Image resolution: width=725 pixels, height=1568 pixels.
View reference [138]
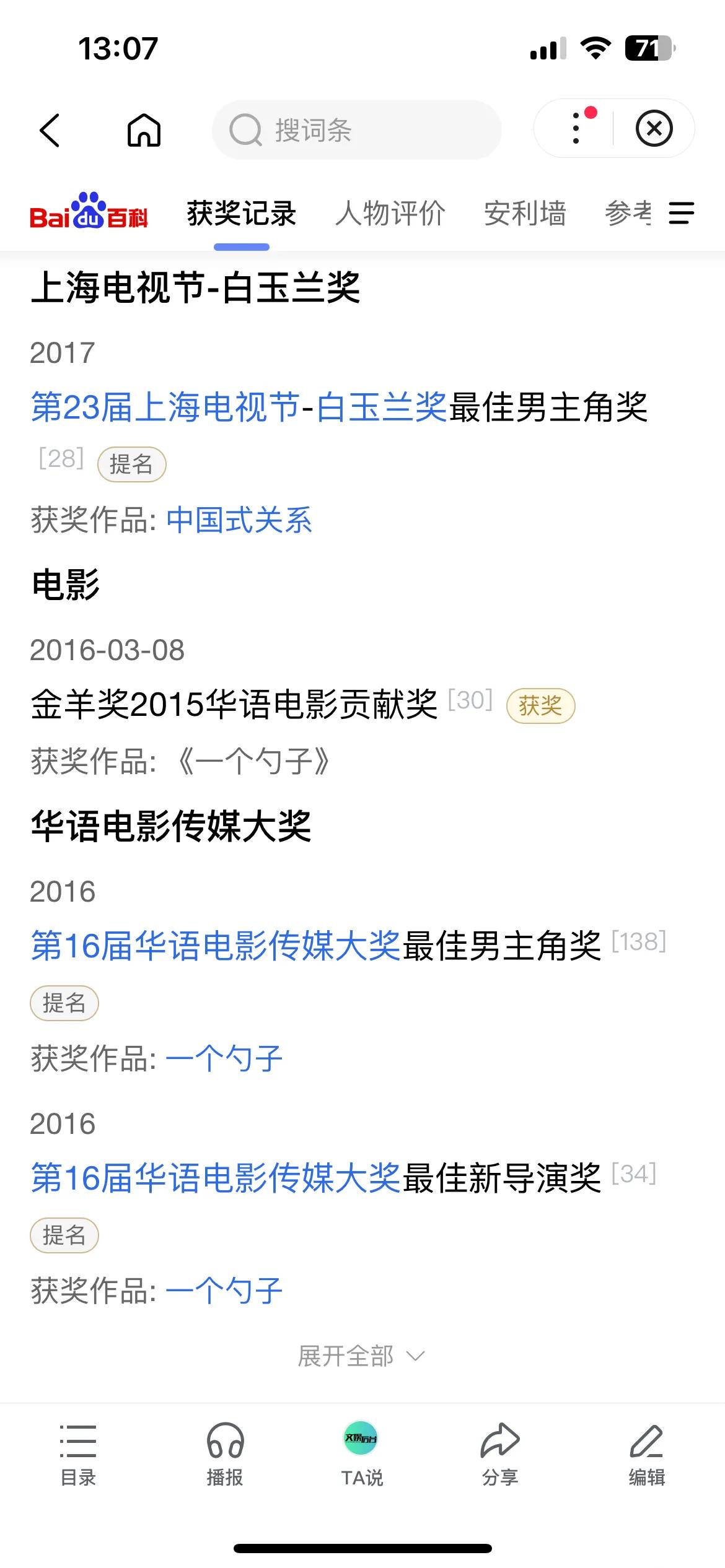click(639, 941)
